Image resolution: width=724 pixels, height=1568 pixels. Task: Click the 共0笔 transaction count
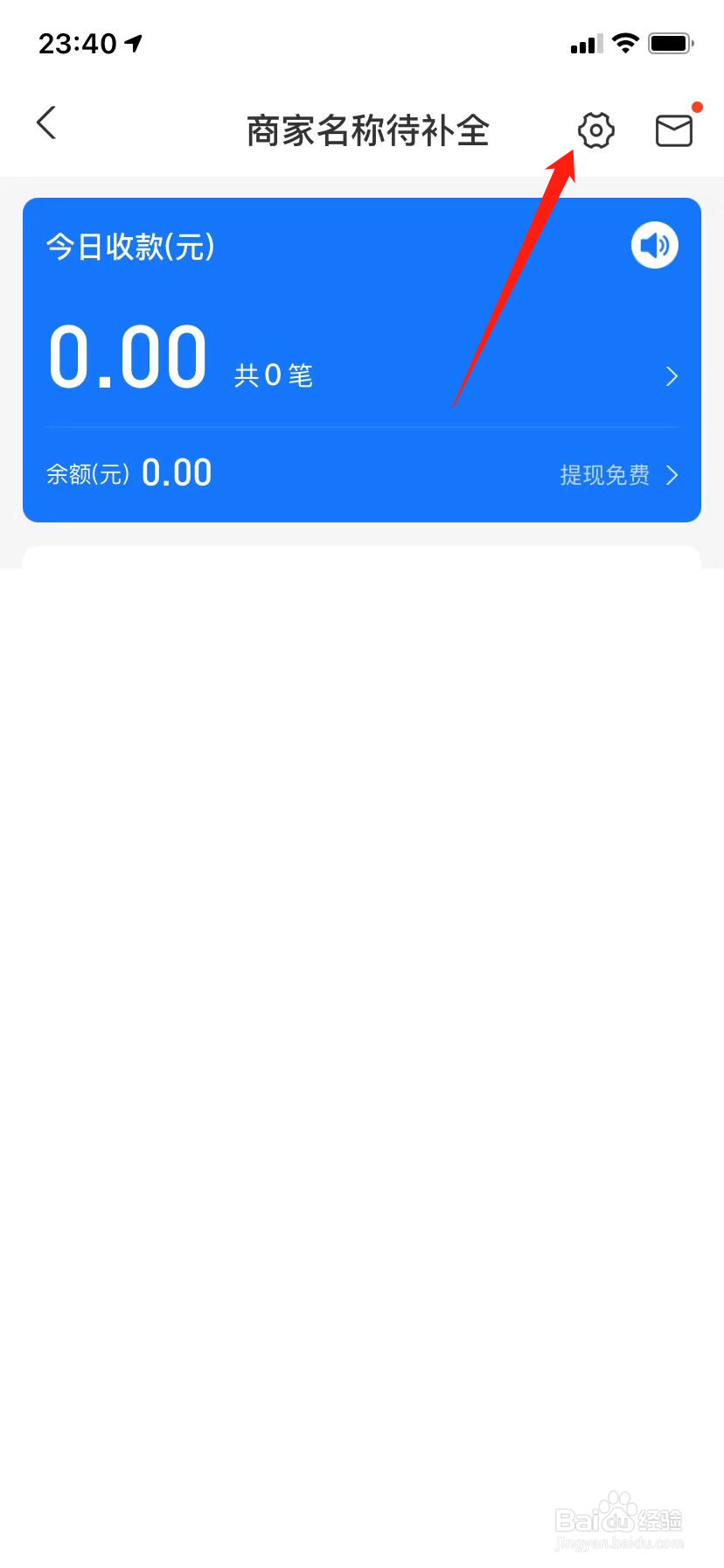pyautogui.click(x=271, y=374)
